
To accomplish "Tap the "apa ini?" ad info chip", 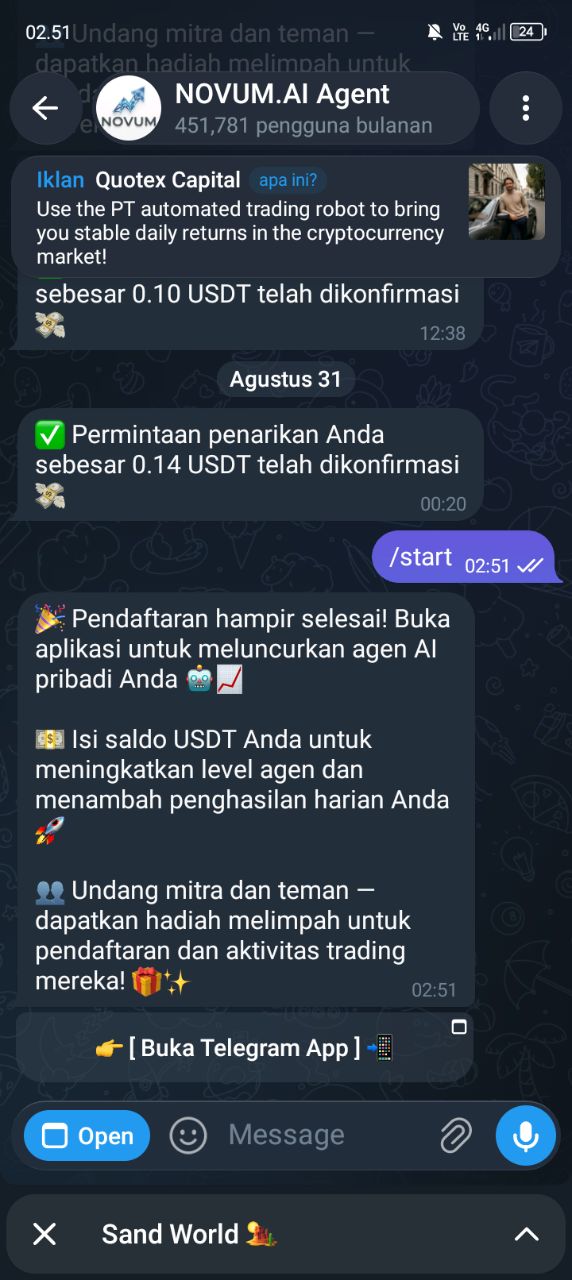I will (288, 180).
